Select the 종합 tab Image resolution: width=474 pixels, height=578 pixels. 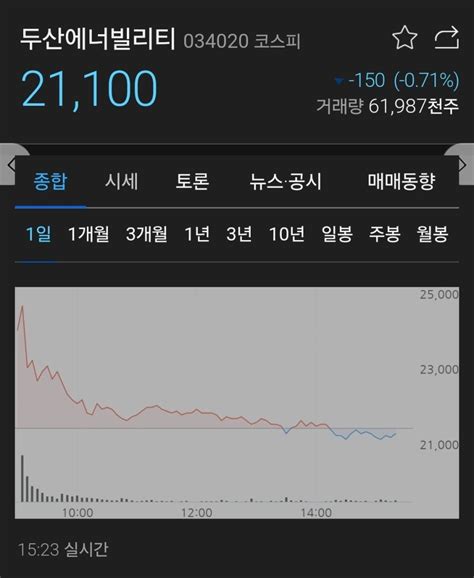coord(50,181)
